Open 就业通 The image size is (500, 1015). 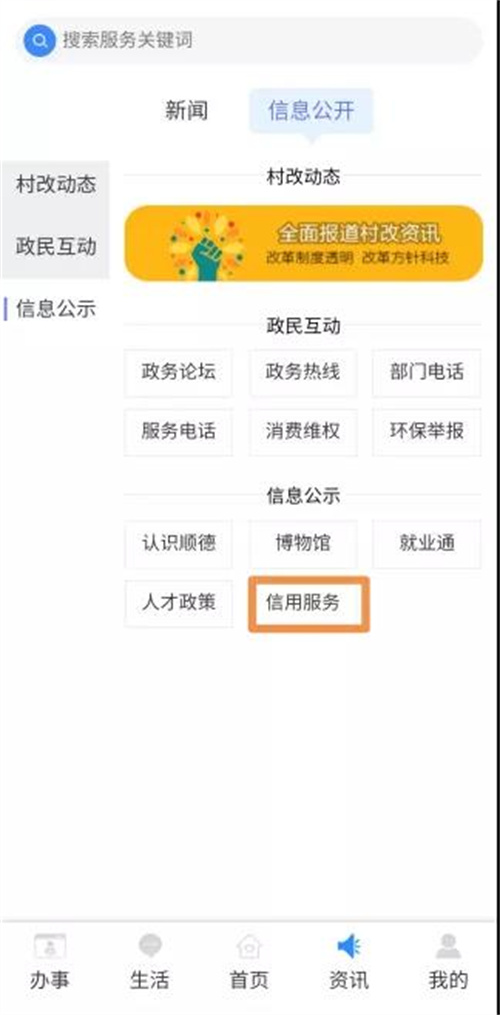click(x=427, y=544)
